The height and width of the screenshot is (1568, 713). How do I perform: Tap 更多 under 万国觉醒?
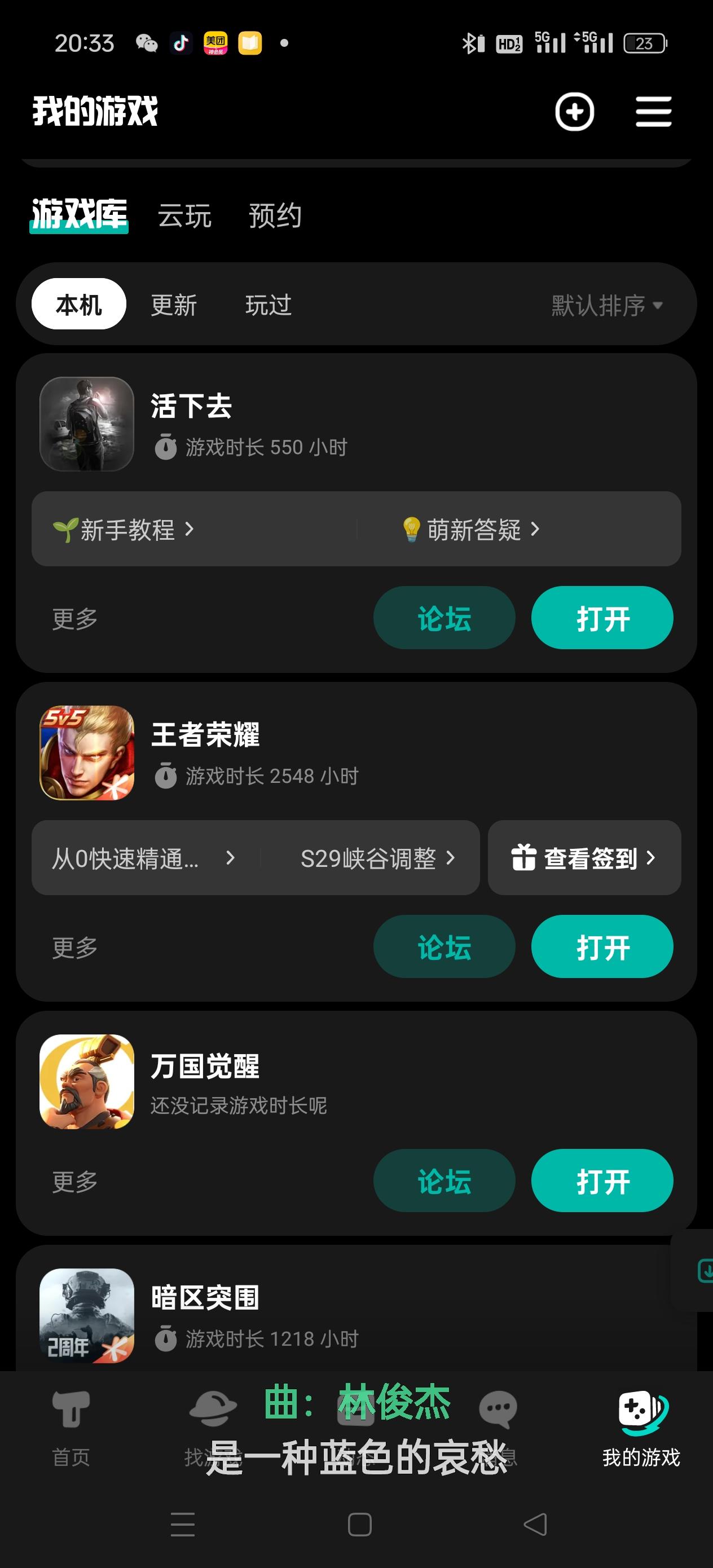point(75,1182)
